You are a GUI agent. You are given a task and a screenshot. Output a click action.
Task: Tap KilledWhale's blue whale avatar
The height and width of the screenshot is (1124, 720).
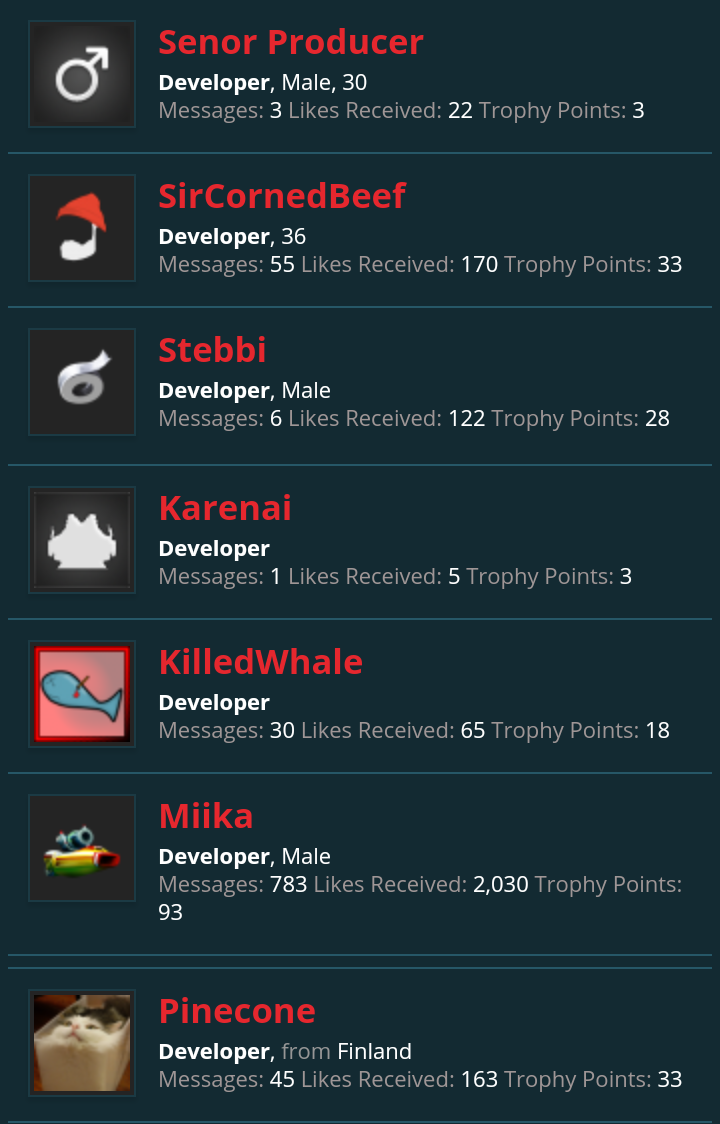[82, 695]
